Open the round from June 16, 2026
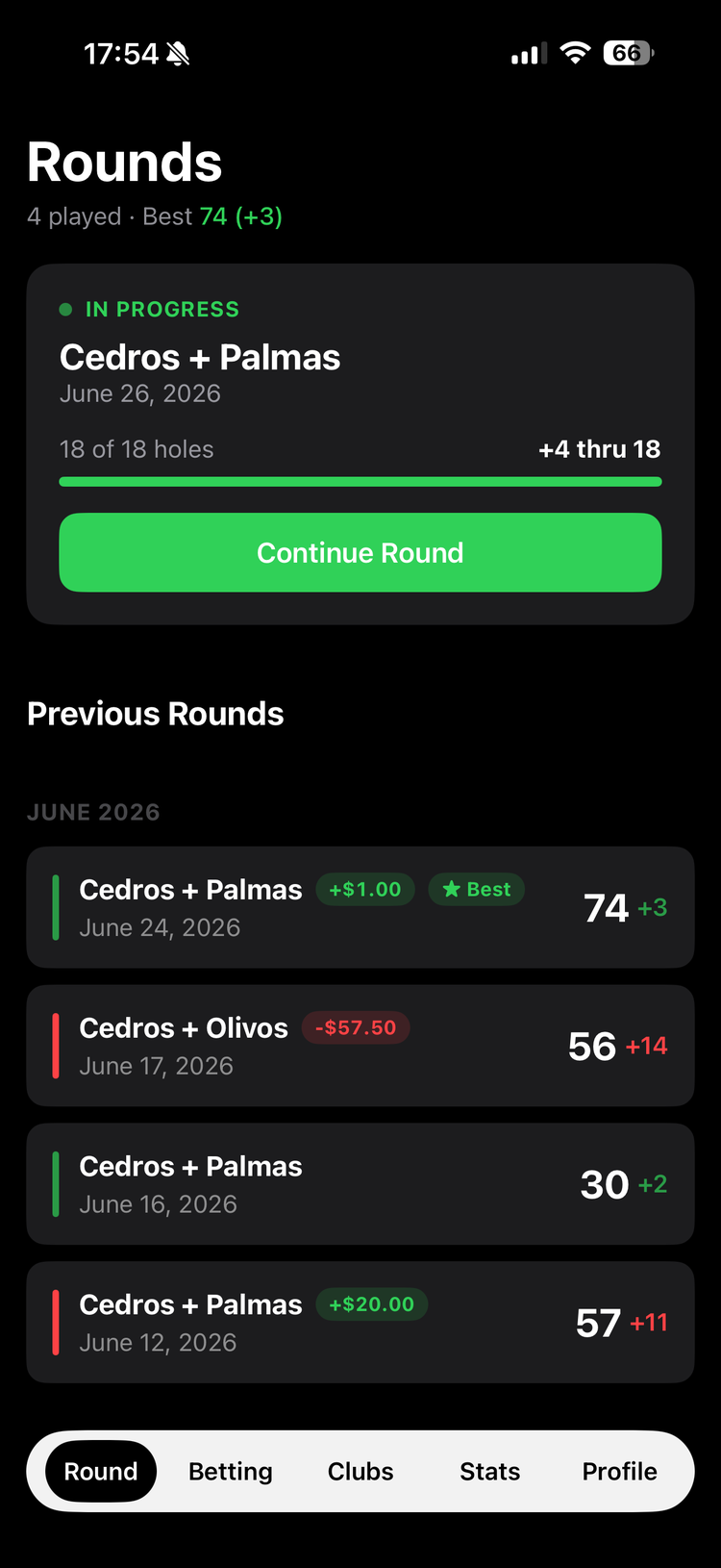Viewport: 721px width, 1568px height. [360, 1184]
